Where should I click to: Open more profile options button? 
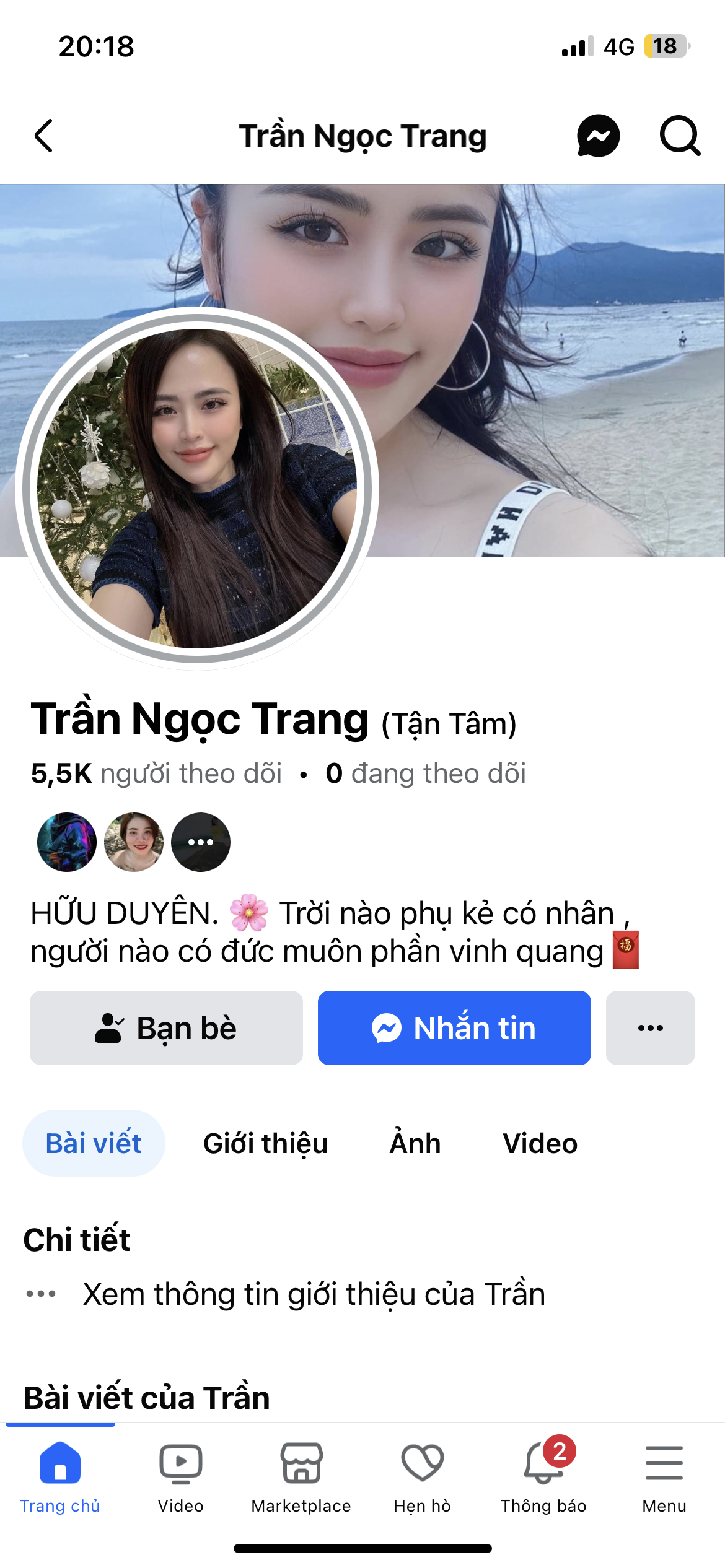650,1028
